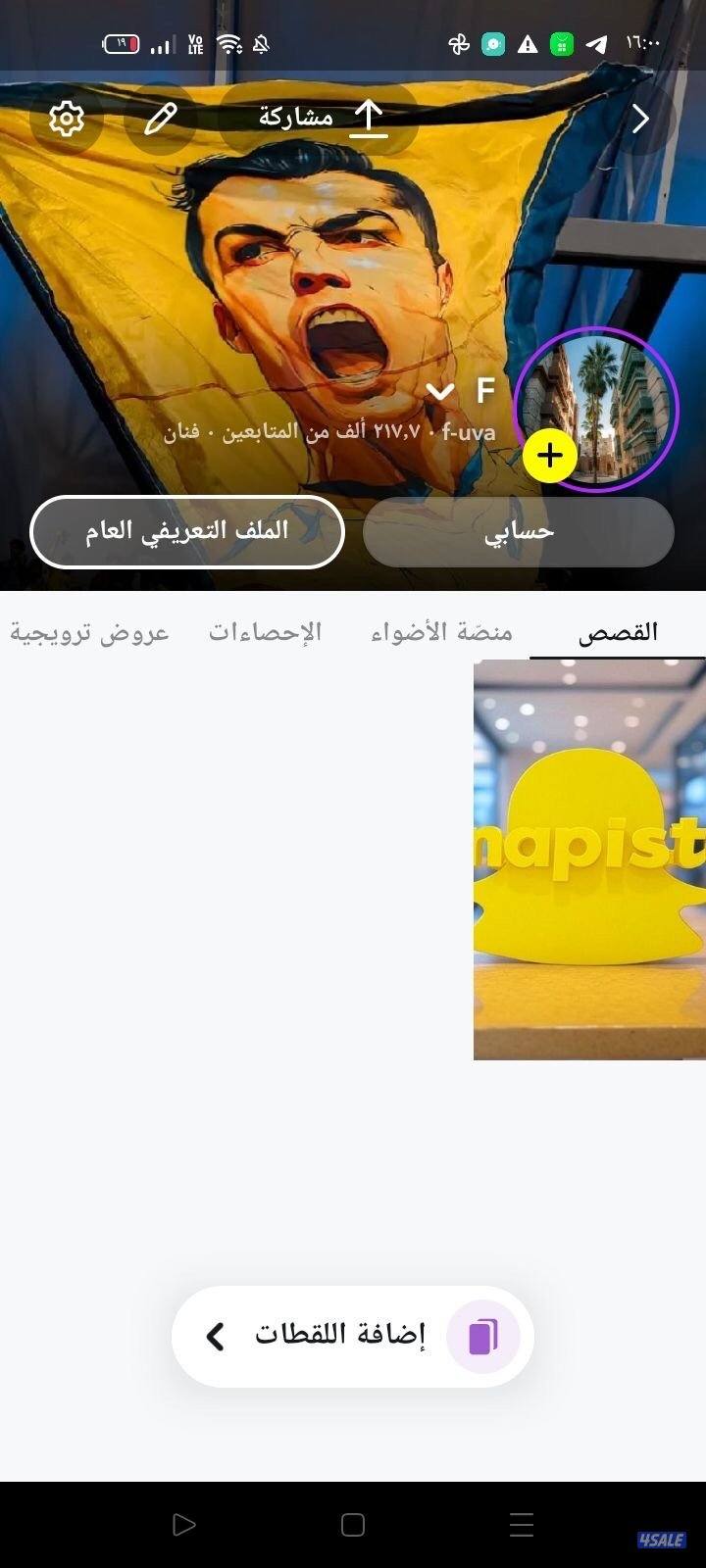Add a new story using the yellow plus icon
This screenshot has height=1568, width=706.
549,455
